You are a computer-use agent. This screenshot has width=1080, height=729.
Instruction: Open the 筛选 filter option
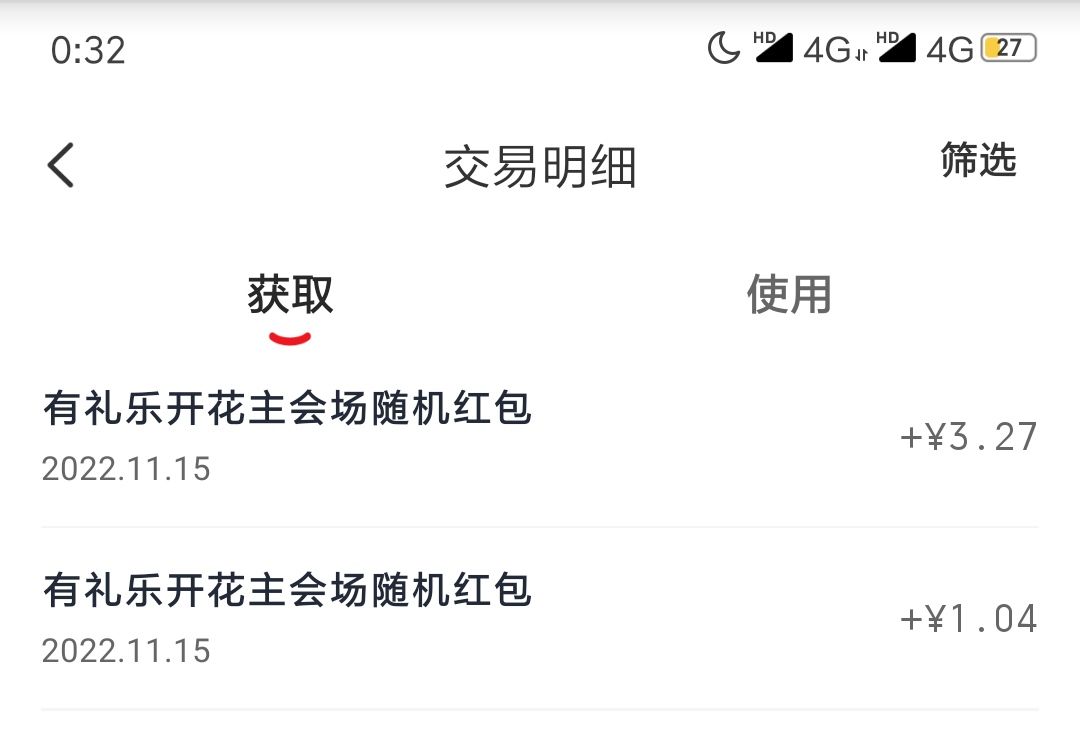pyautogui.click(x=978, y=160)
